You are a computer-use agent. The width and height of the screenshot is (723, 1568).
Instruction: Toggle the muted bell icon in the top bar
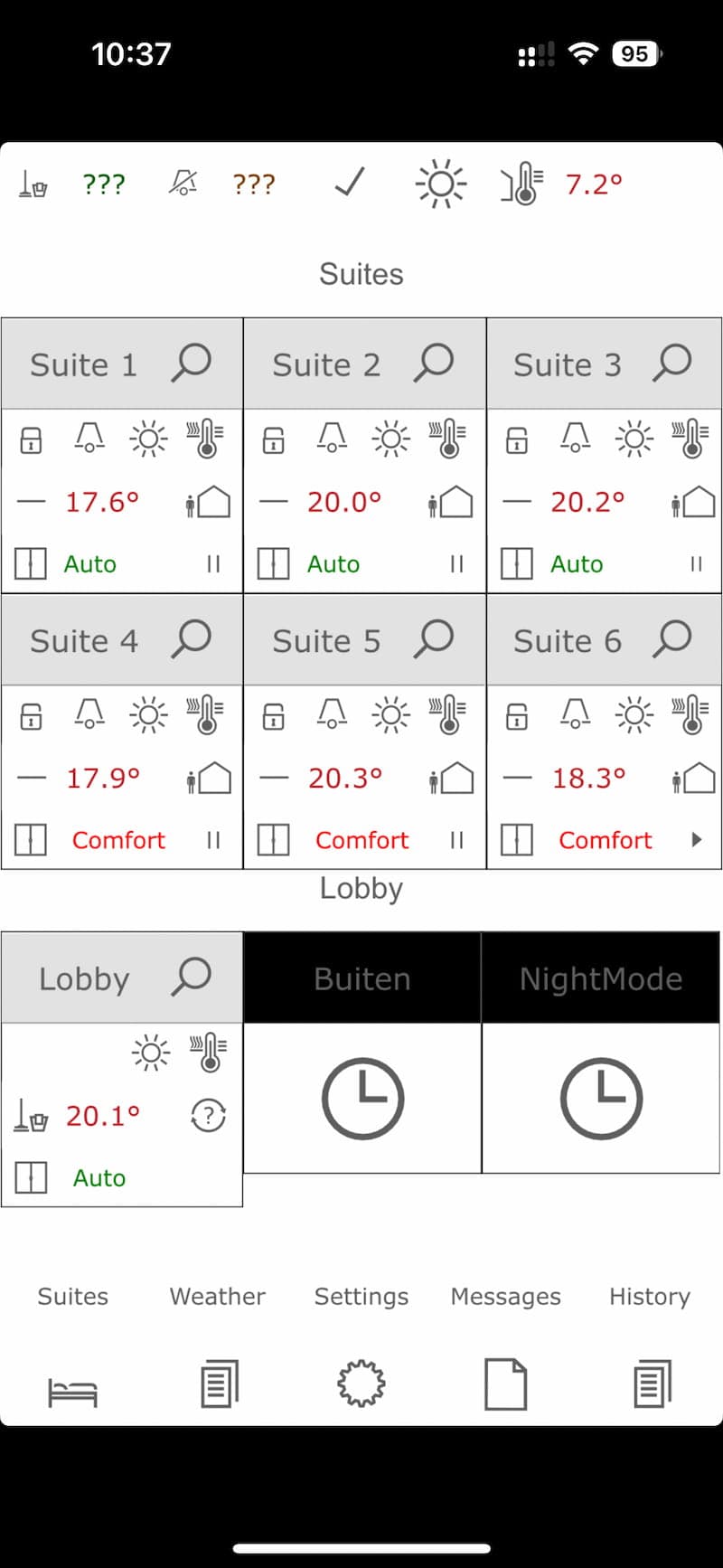182,184
